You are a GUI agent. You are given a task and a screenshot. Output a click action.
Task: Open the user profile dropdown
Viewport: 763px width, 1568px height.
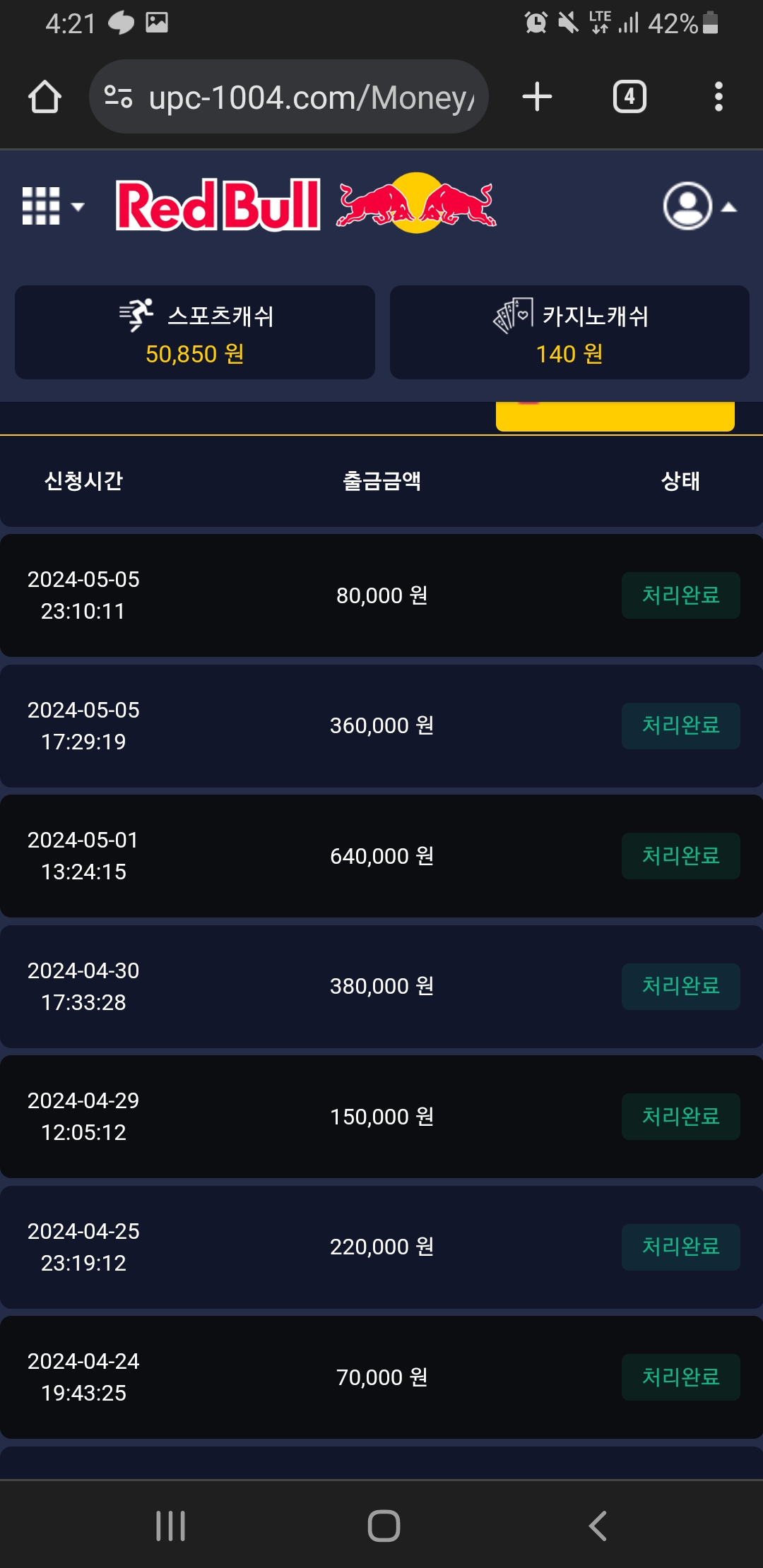pos(699,206)
